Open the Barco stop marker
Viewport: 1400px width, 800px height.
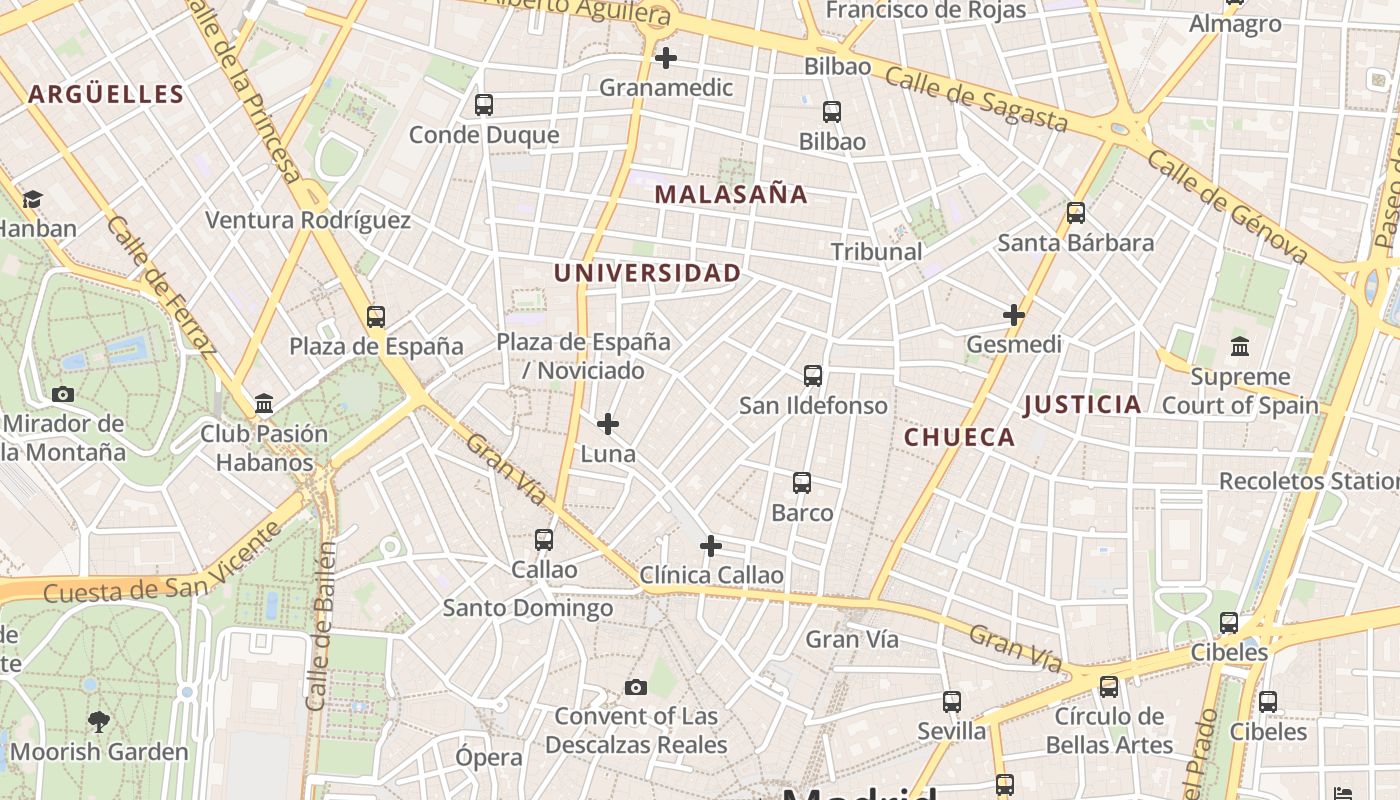tap(801, 483)
